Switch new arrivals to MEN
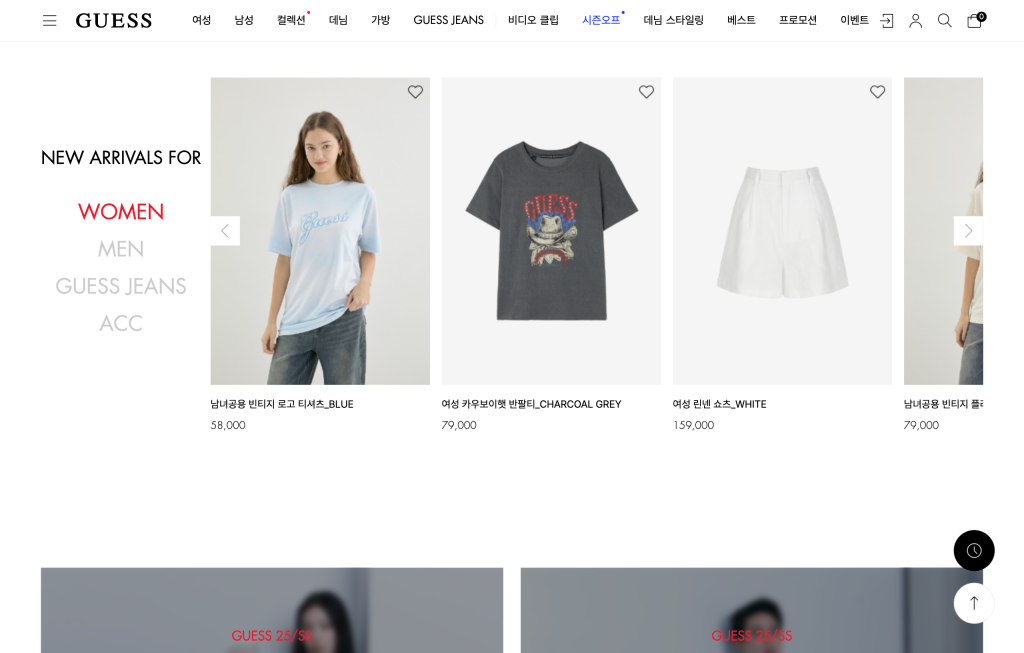 tap(121, 249)
